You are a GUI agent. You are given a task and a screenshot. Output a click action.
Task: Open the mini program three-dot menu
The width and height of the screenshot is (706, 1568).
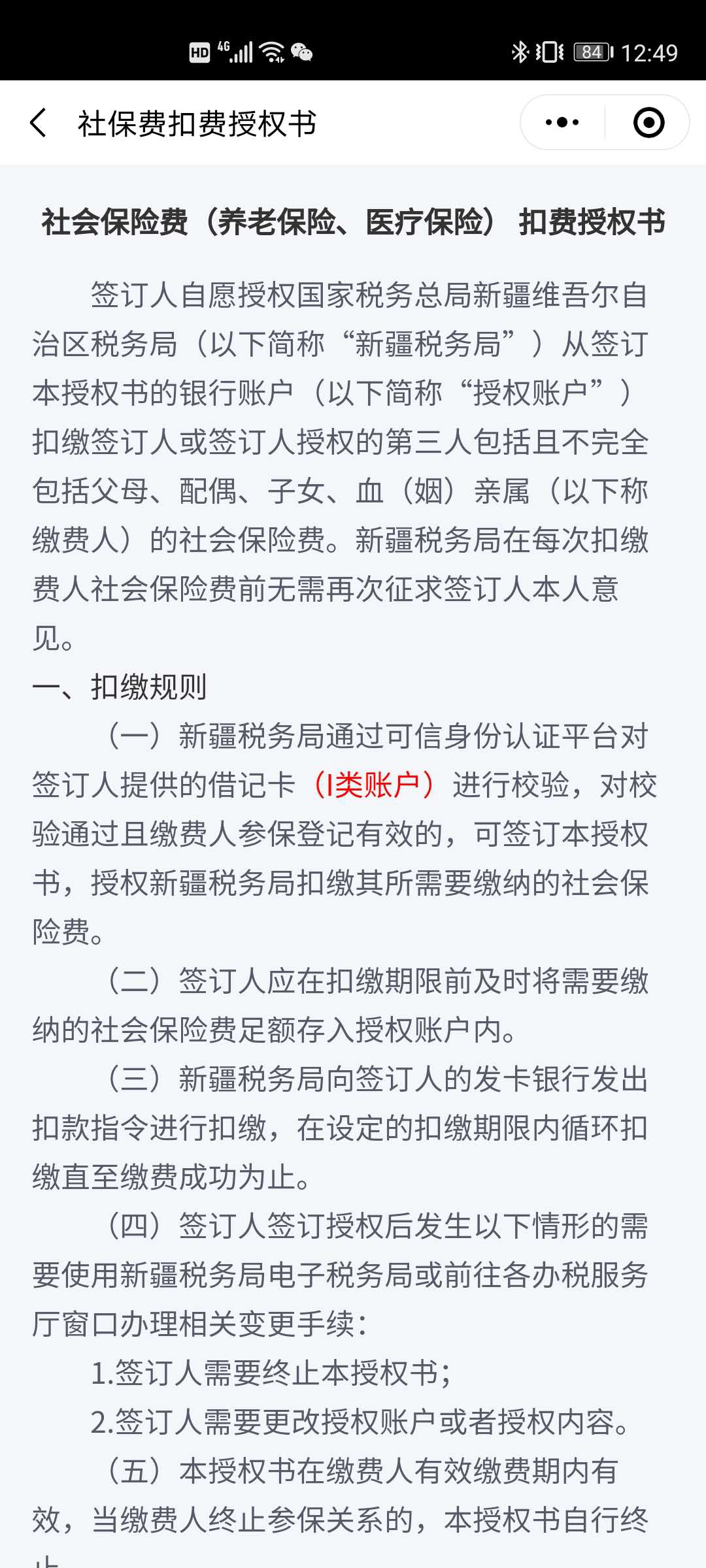562,122
